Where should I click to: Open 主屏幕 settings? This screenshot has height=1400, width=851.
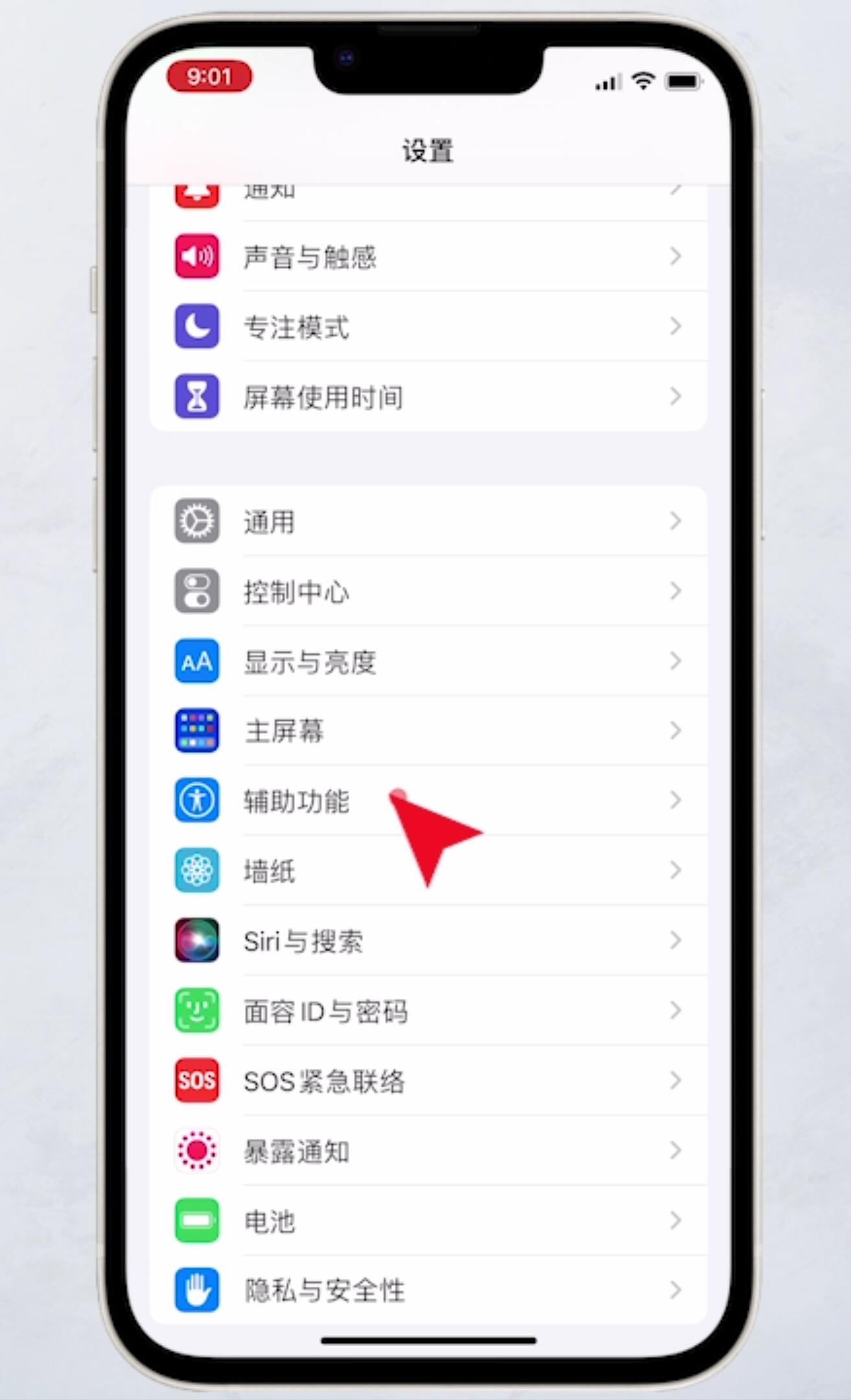[x=428, y=731]
